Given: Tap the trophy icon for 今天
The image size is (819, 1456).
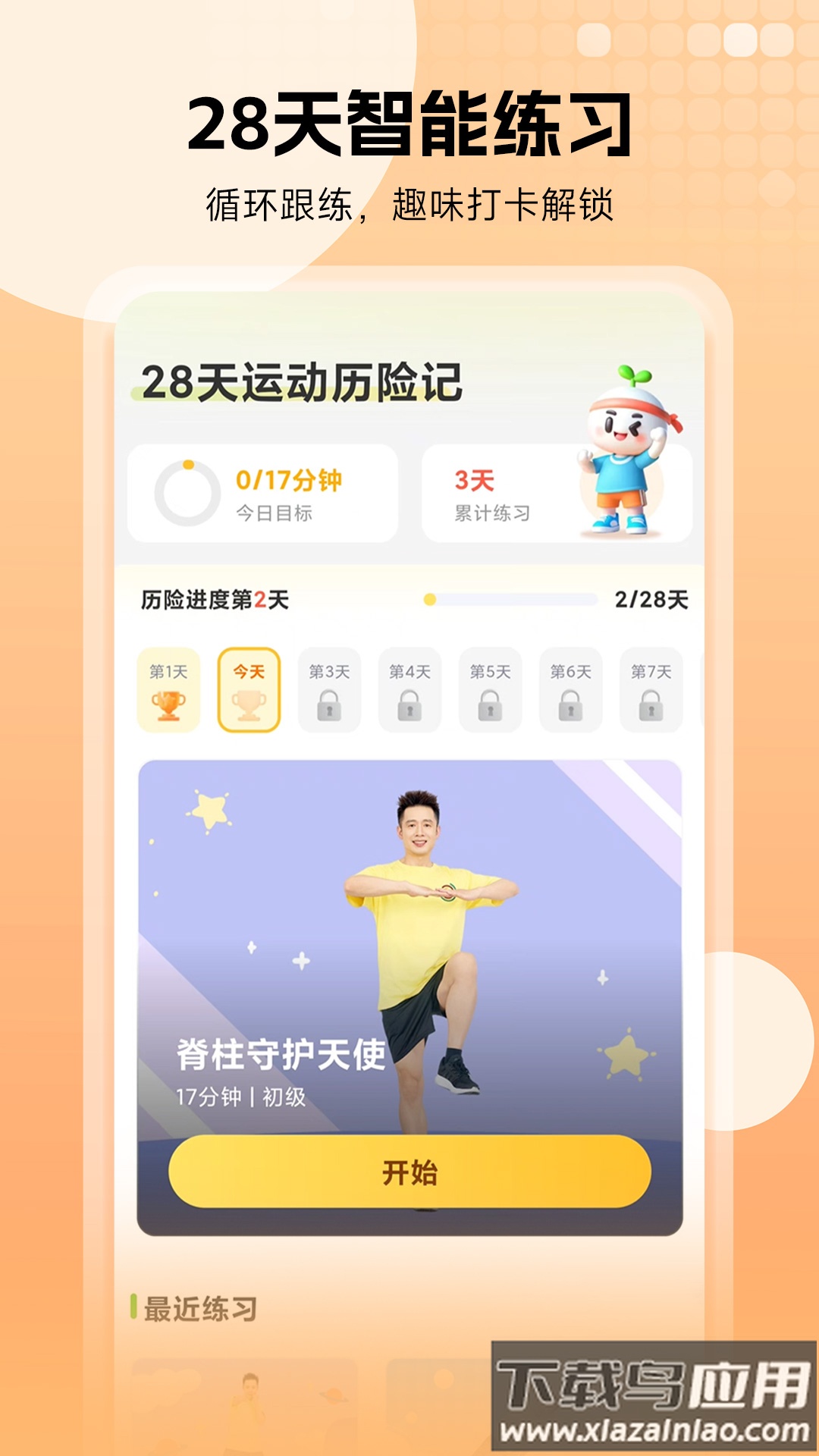Looking at the screenshot, I should click(x=249, y=707).
